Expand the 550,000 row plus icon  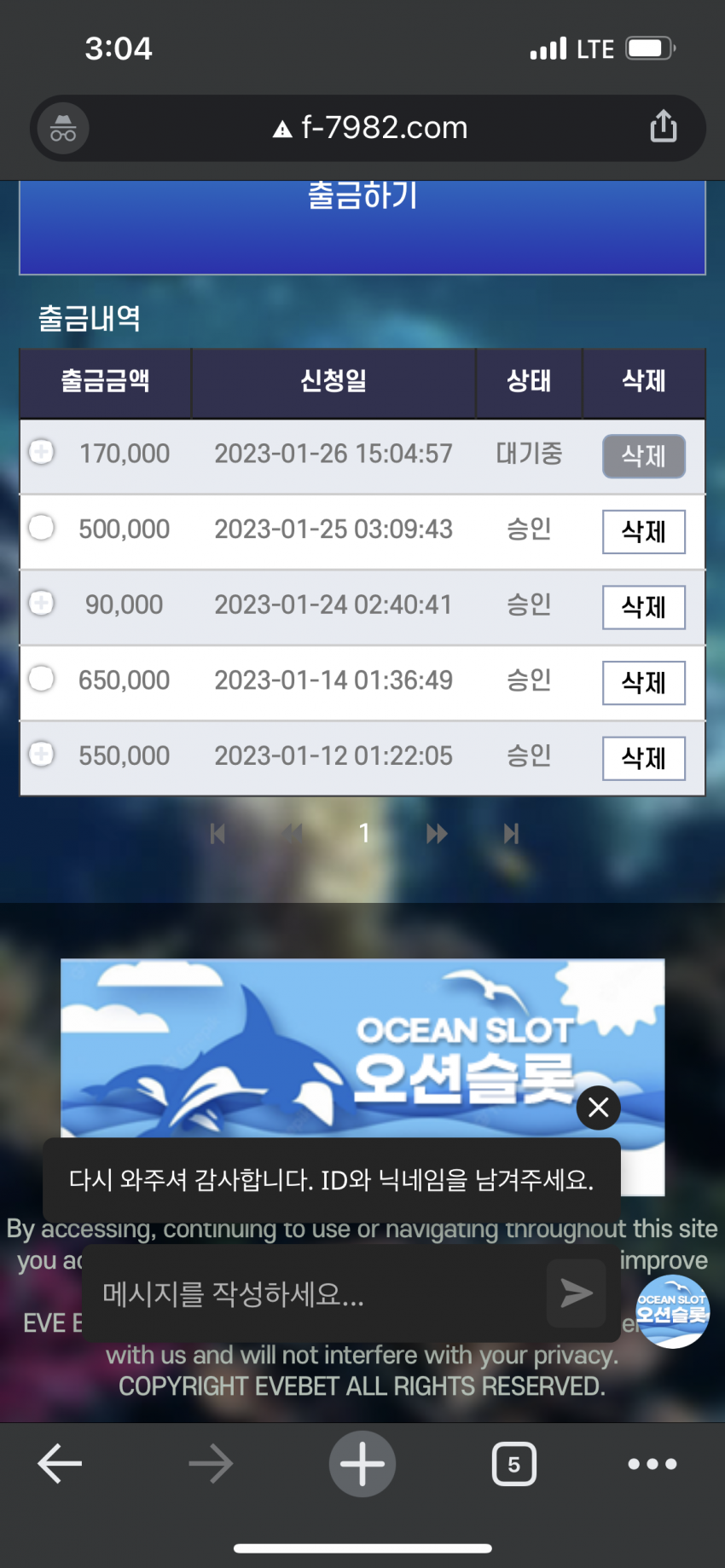pyautogui.click(x=41, y=754)
